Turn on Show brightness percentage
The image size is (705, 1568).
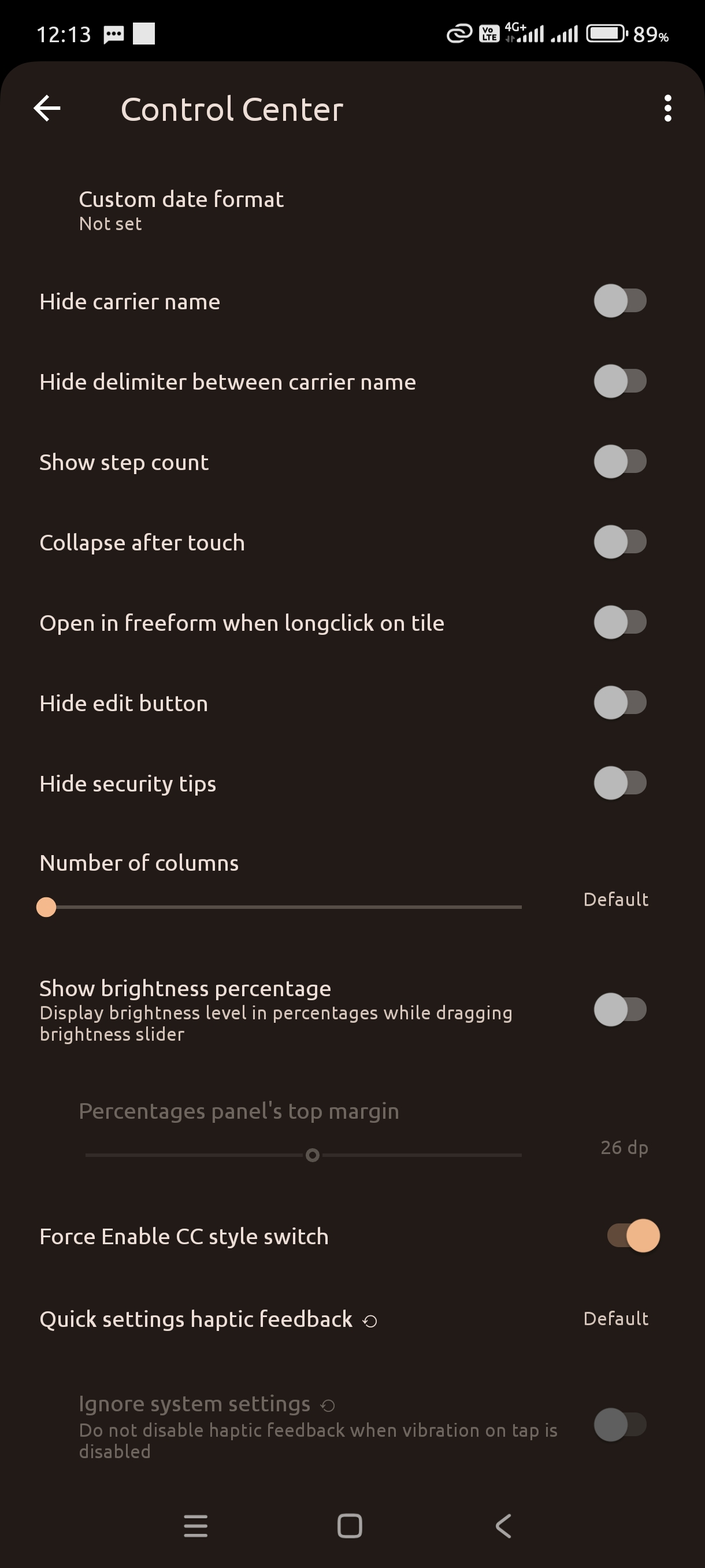point(619,1009)
